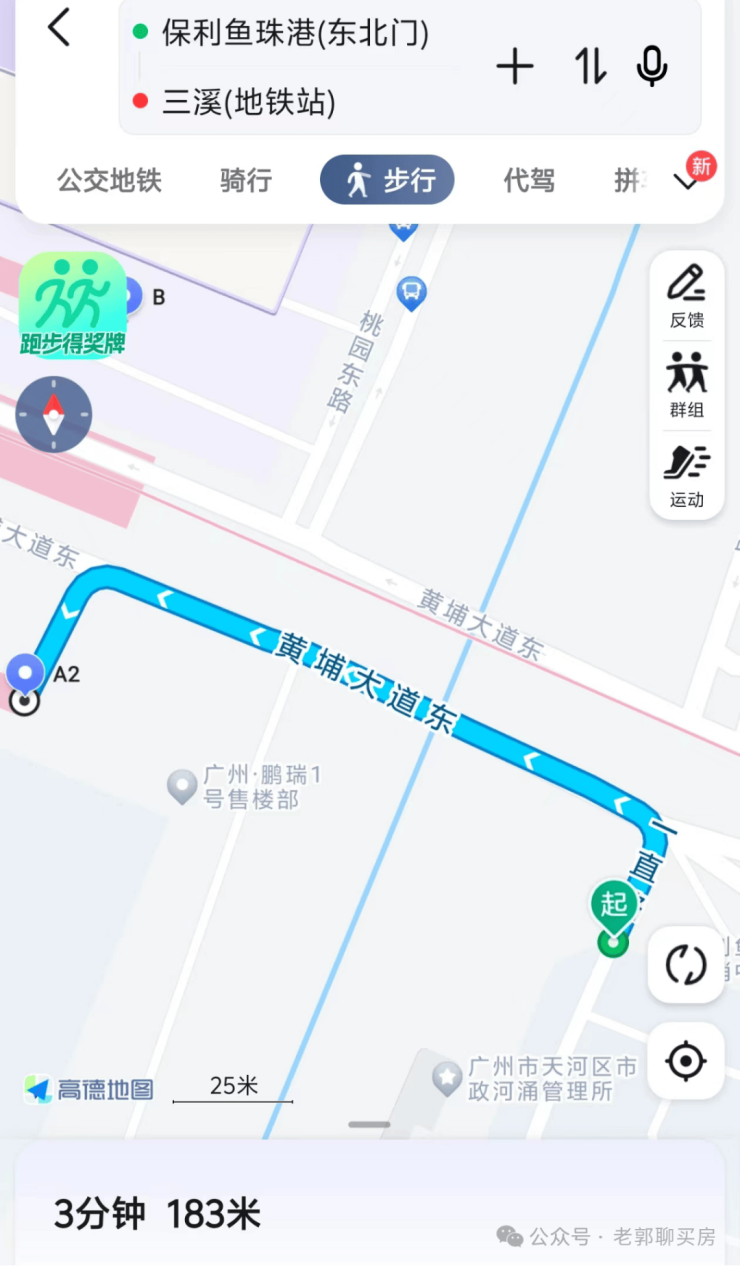Select the 步行 walking tab
Image resolution: width=740 pixels, height=1266 pixels.
tap(387, 181)
